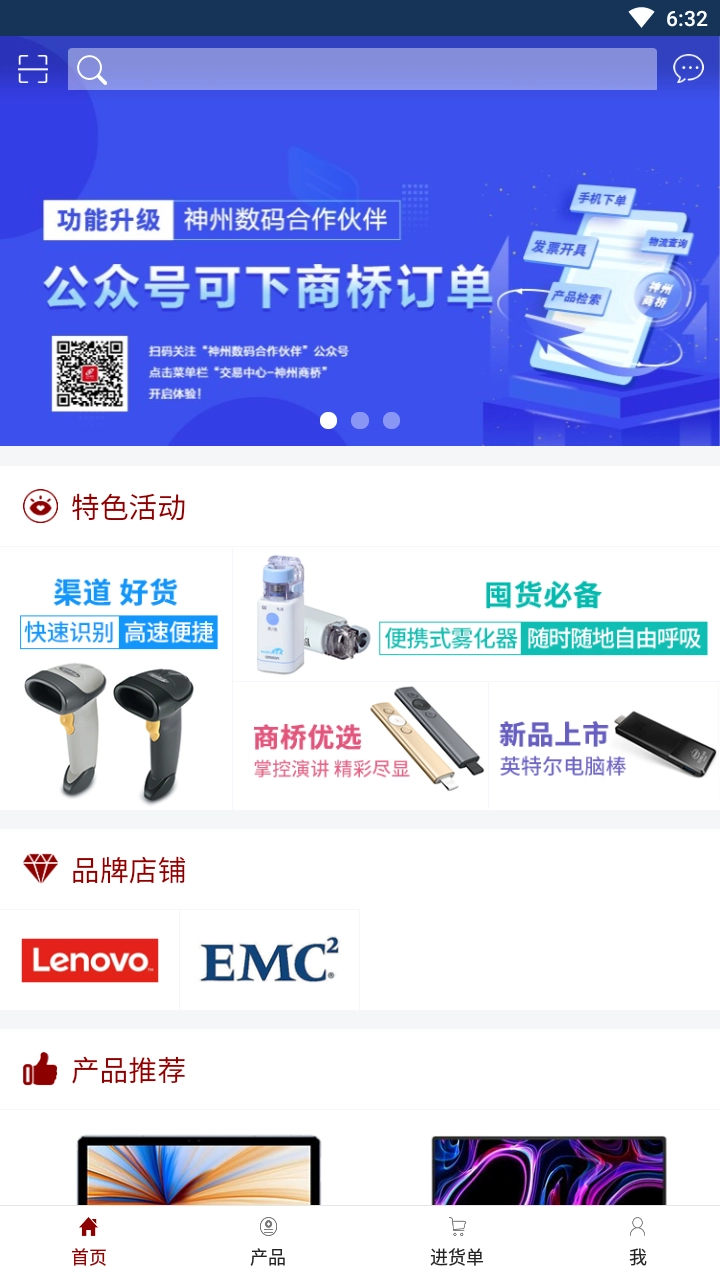View the 囤货必备 portable nebulizer promotion
This screenshot has height=1280, width=720.
click(x=476, y=615)
